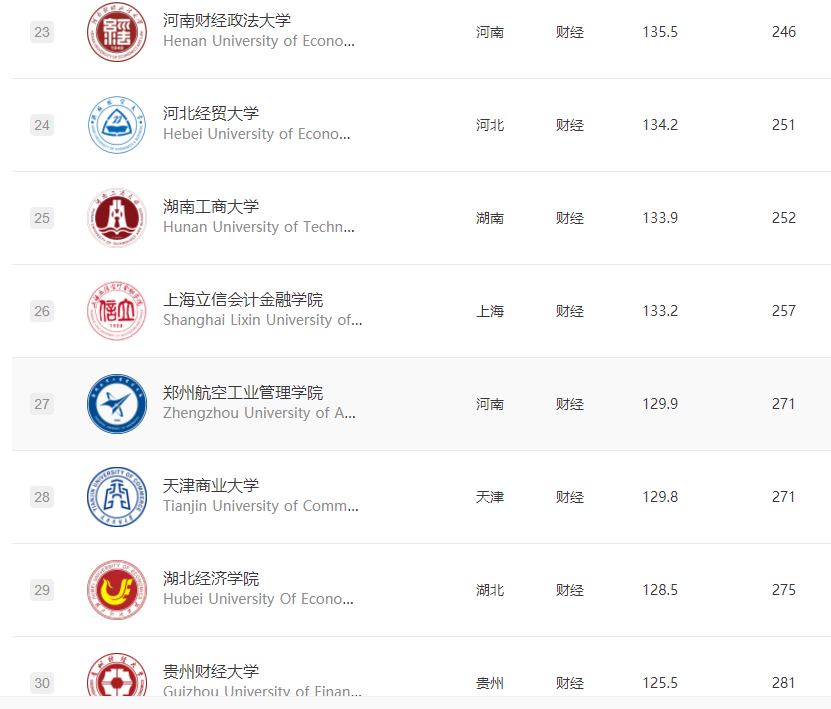Open 河南财经政法大学 university page
This screenshot has height=709, width=831.
click(227, 21)
